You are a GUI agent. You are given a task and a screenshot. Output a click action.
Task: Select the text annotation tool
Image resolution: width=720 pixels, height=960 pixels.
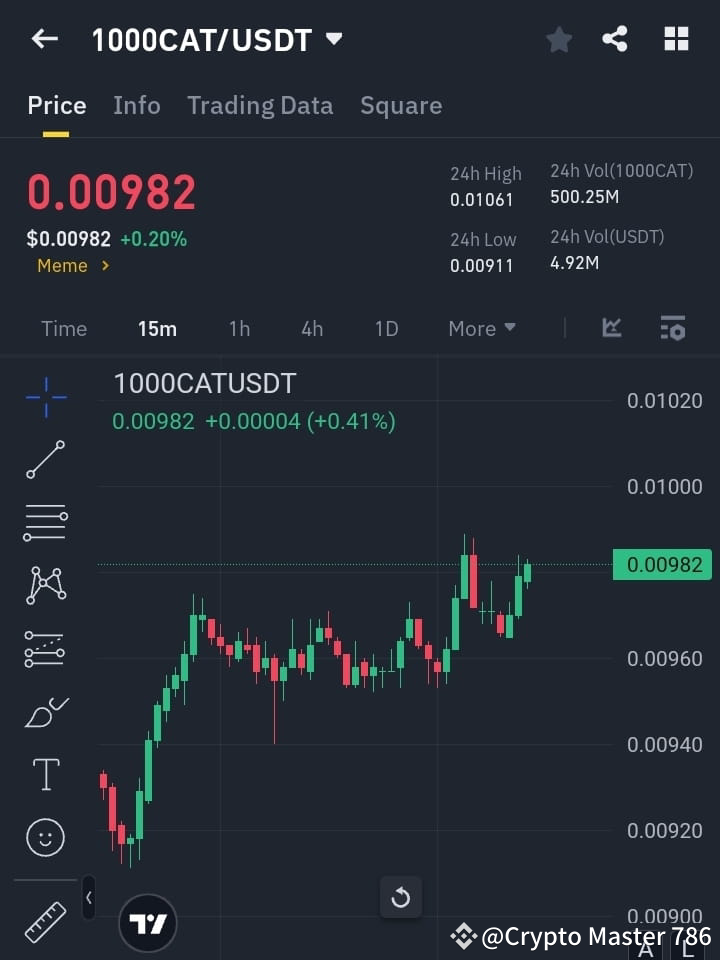(x=45, y=773)
